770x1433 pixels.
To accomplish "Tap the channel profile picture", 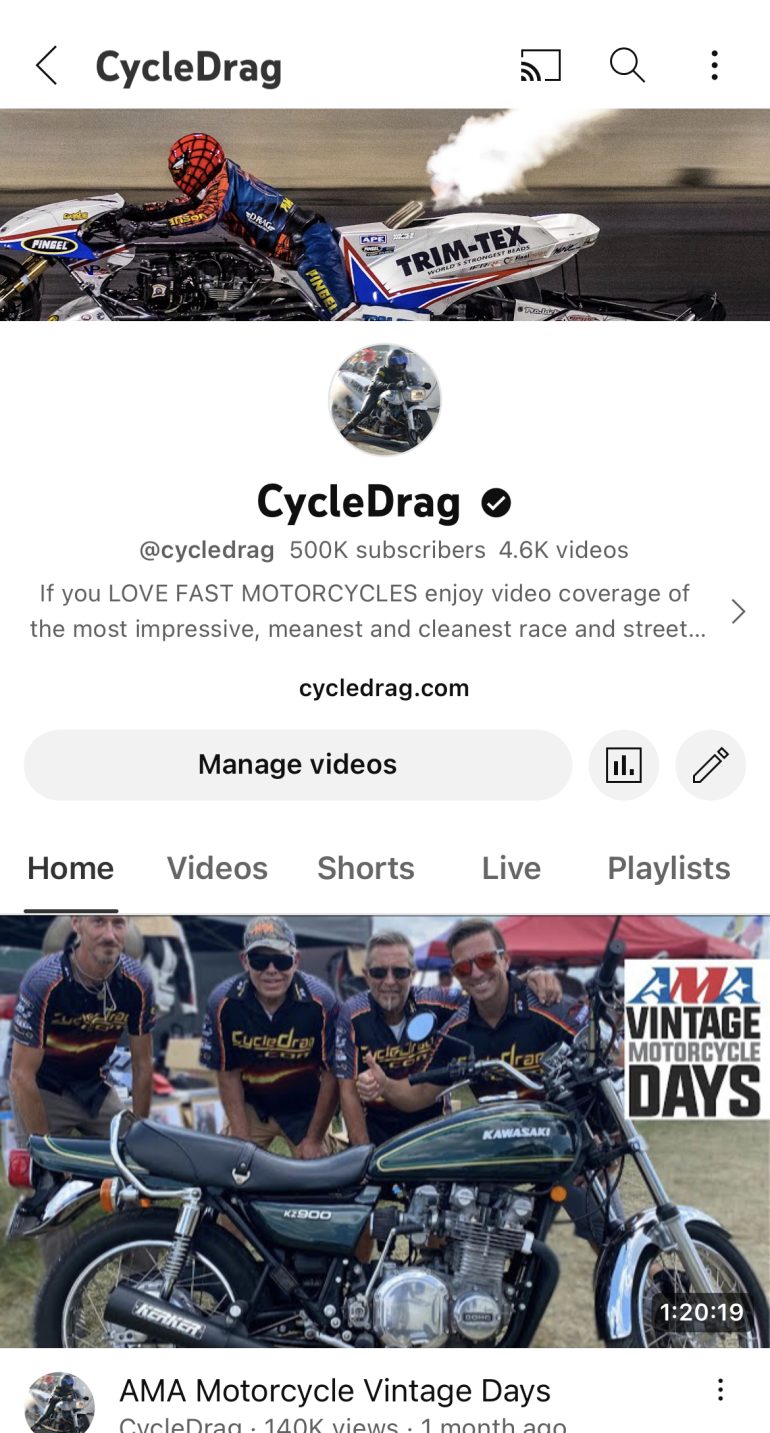I will pyautogui.click(x=385, y=398).
